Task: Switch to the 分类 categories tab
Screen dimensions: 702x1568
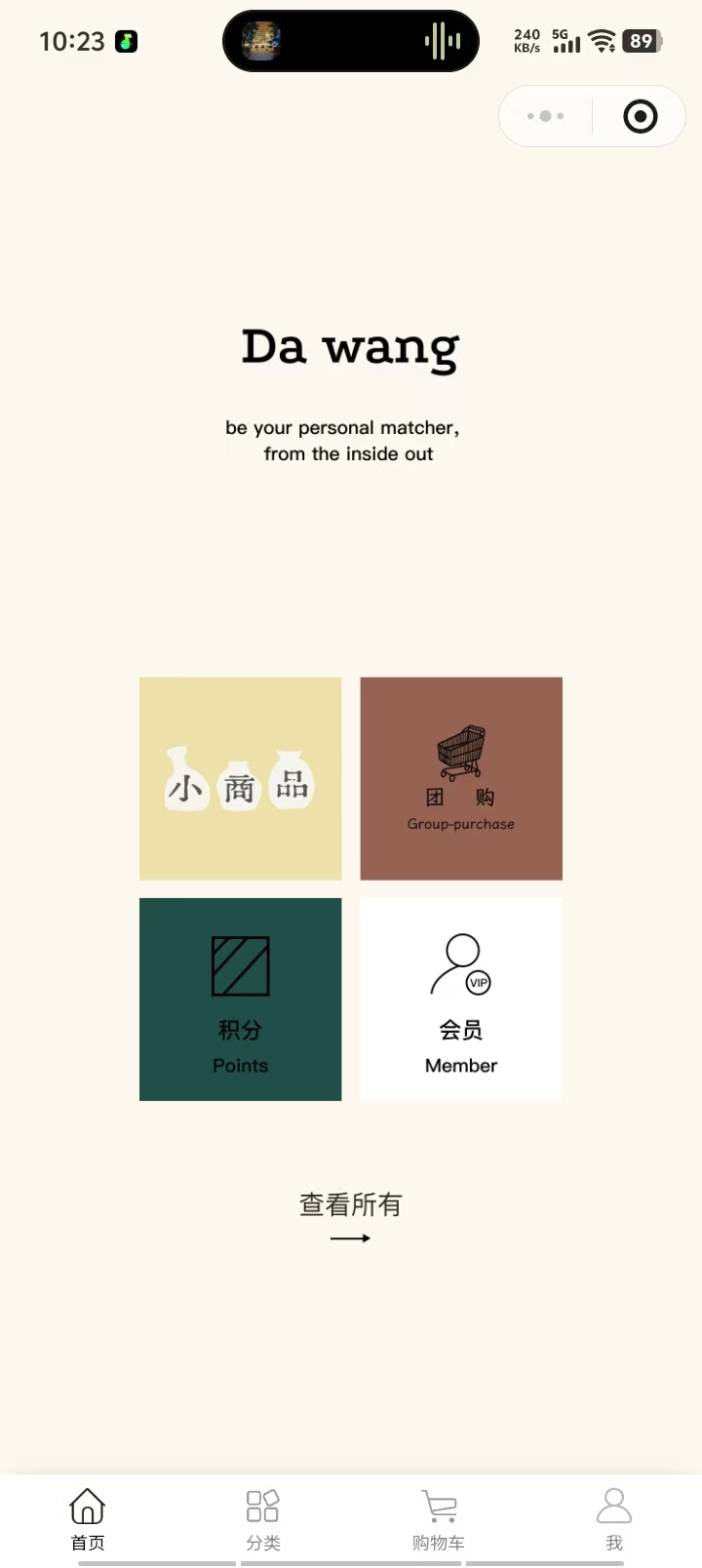Action: pyautogui.click(x=263, y=1519)
